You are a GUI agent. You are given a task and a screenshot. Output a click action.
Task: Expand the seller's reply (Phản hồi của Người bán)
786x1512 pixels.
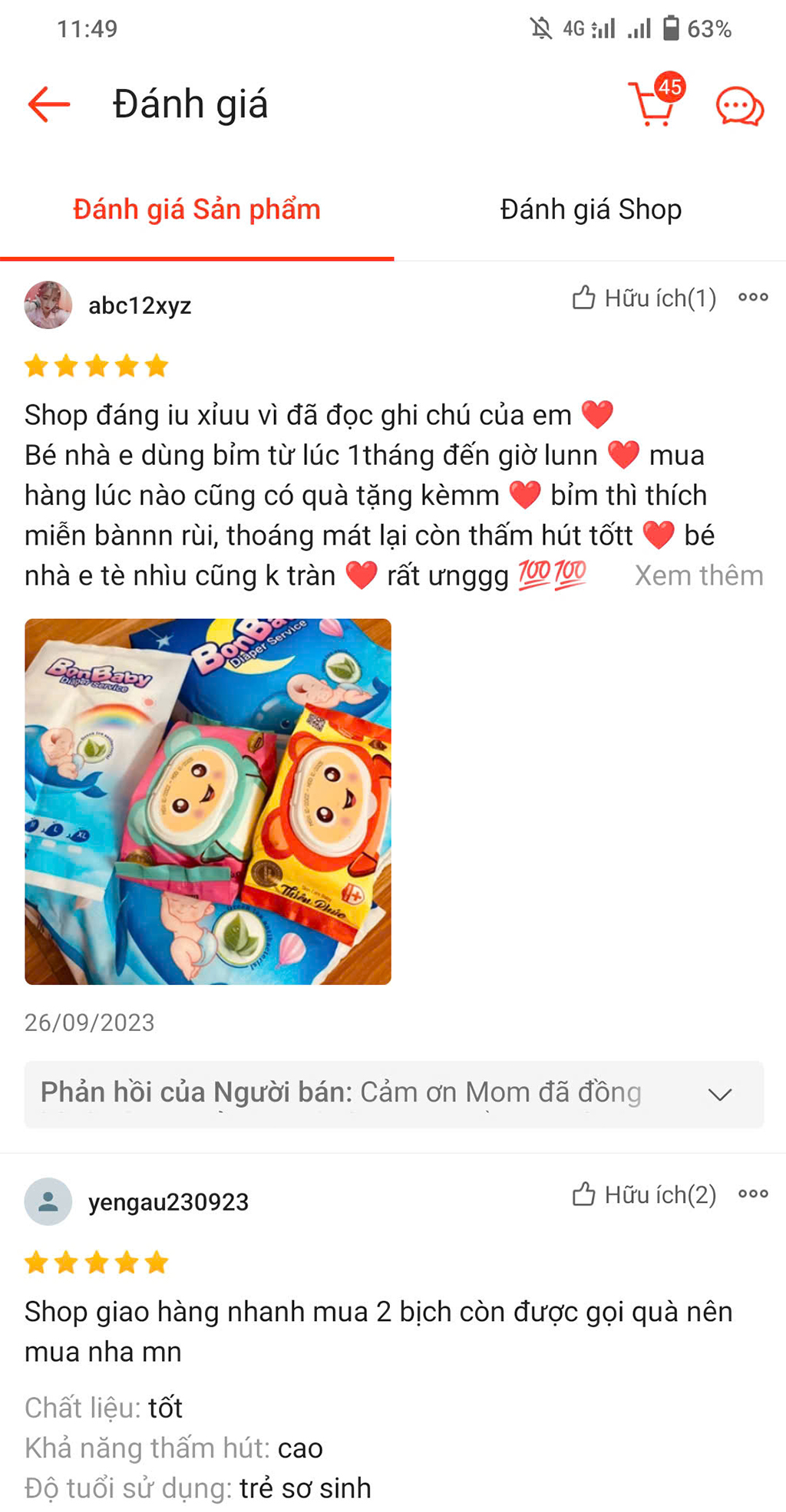[719, 1094]
